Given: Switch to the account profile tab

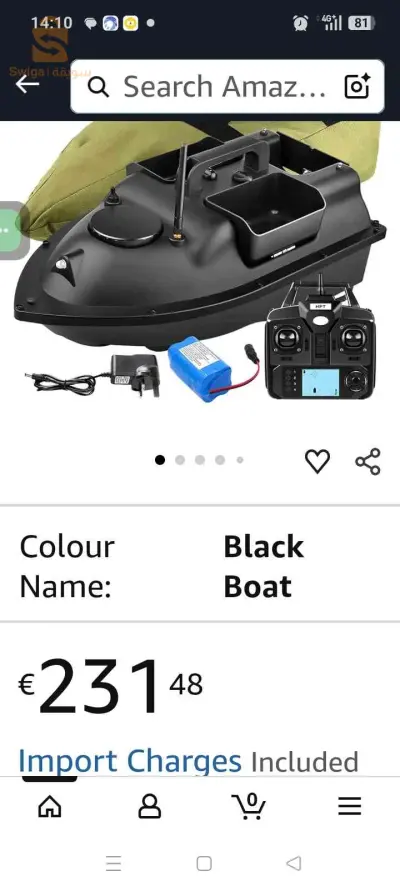Looking at the screenshot, I should [x=149, y=806].
